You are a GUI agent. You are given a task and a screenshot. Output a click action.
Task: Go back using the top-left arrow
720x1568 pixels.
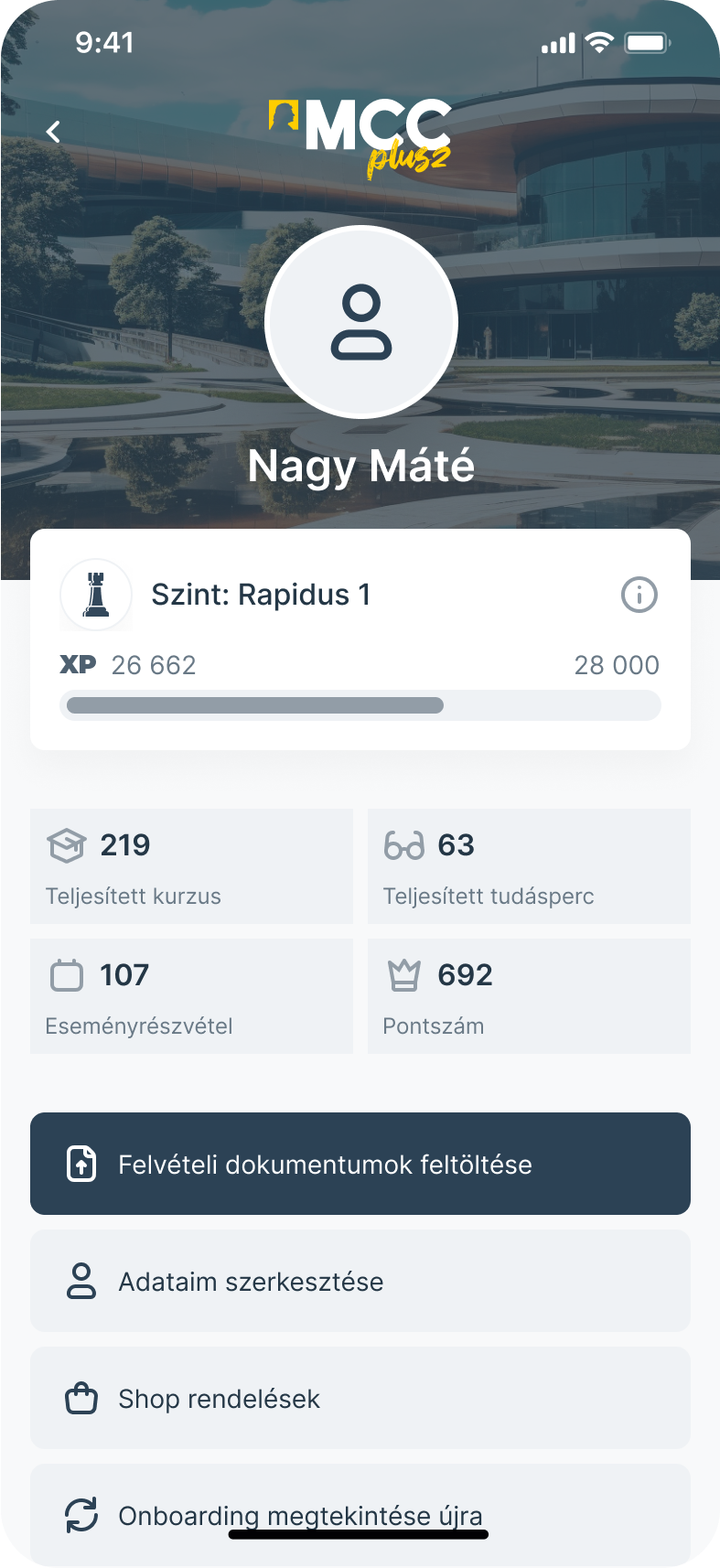pyautogui.click(x=54, y=132)
